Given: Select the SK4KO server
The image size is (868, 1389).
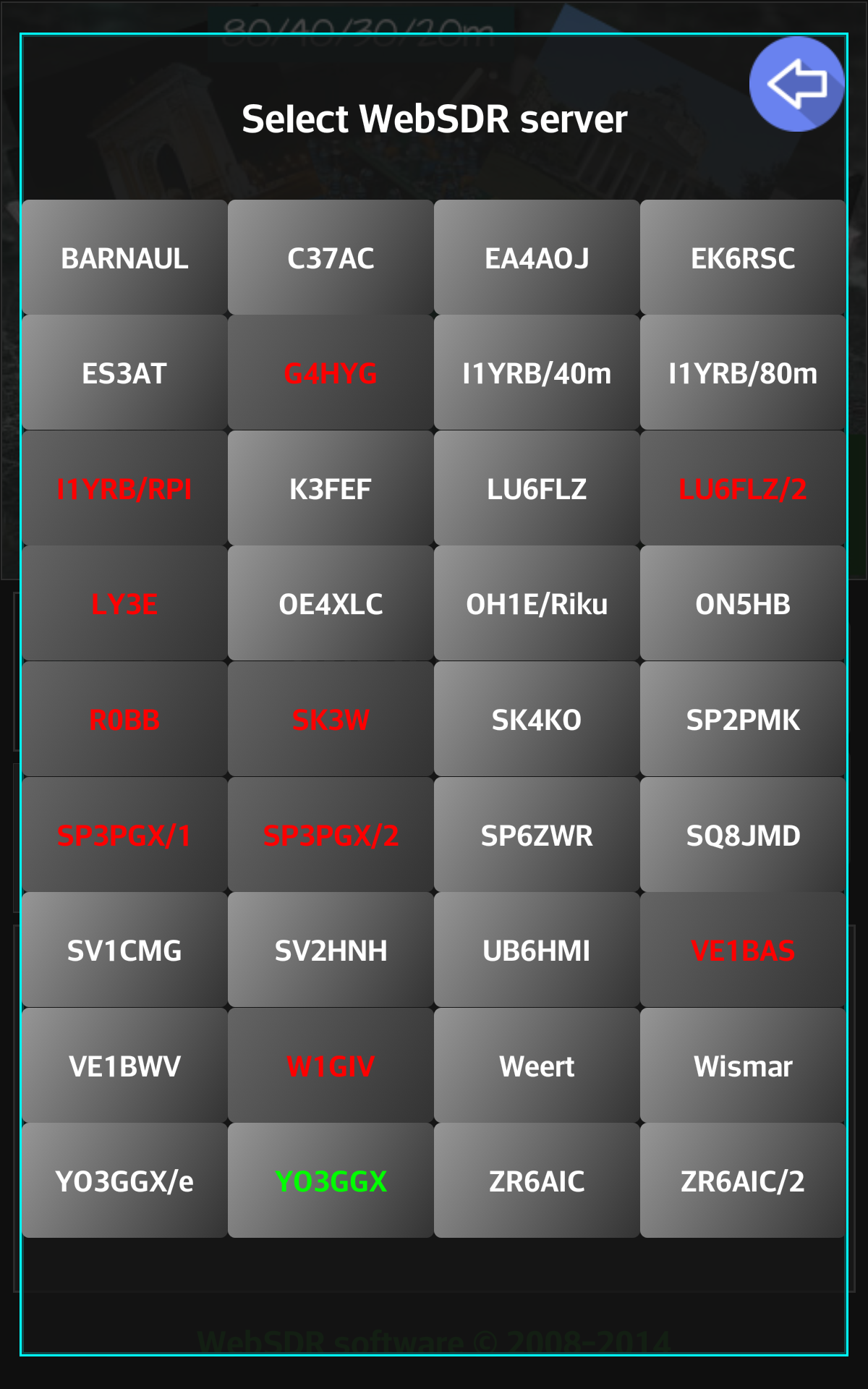Looking at the screenshot, I should tap(537, 719).
